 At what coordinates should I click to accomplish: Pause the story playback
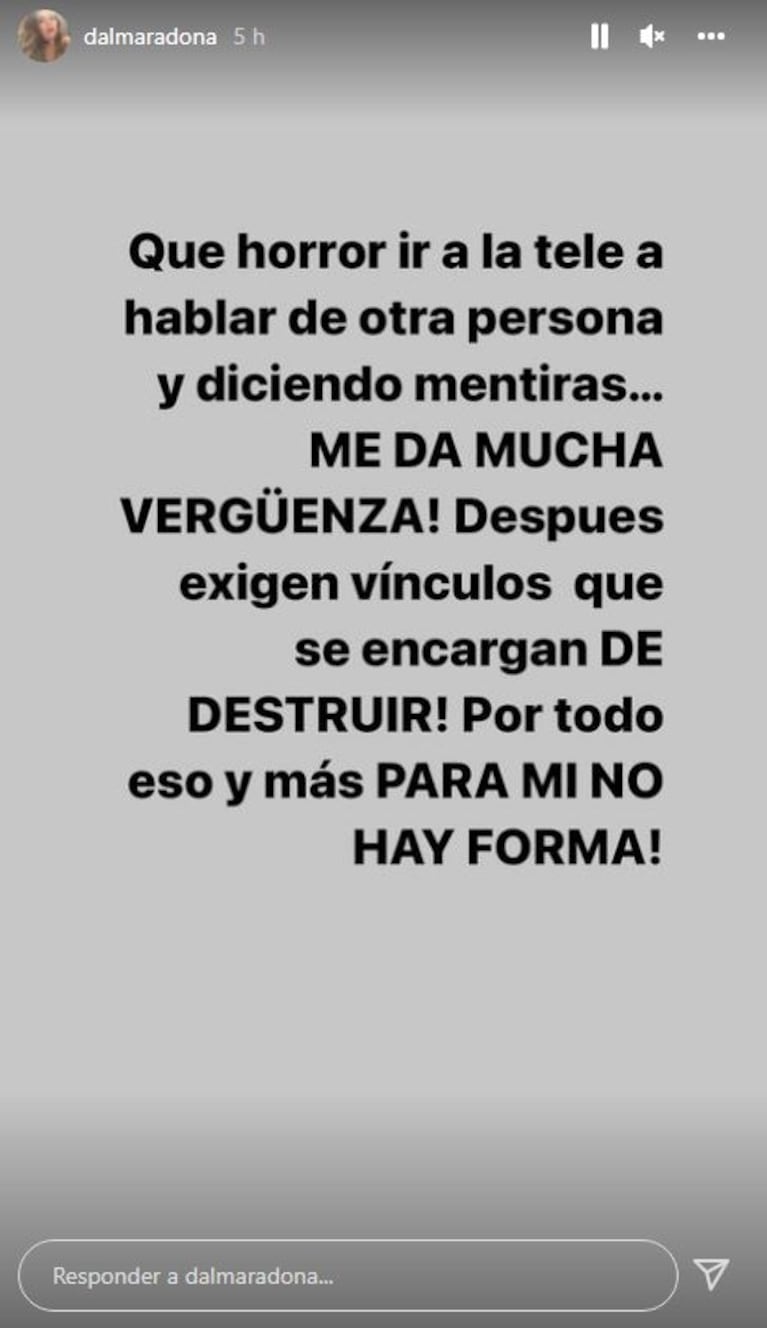[x=599, y=37]
